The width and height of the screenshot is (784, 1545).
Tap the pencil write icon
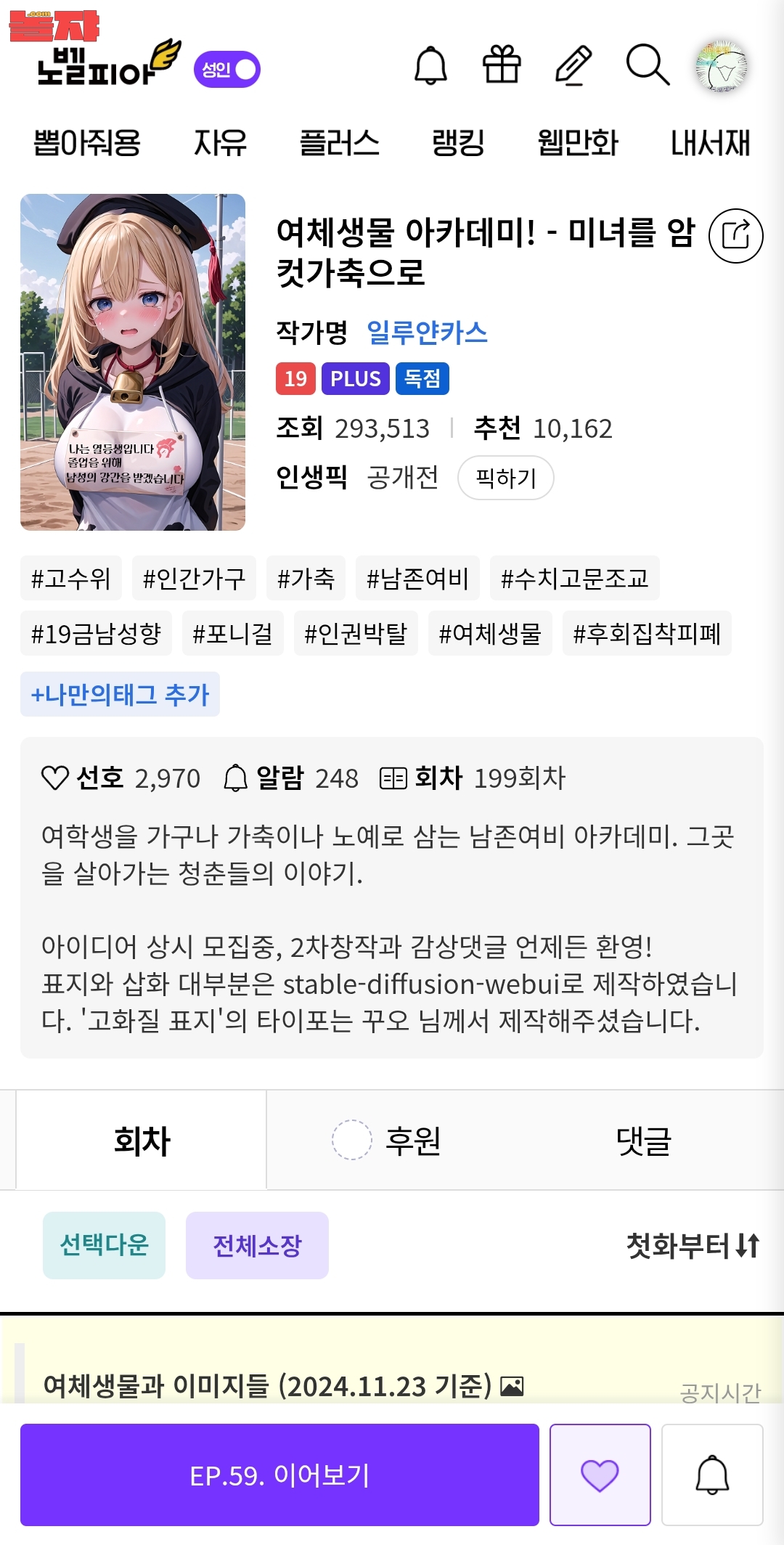[x=573, y=65]
